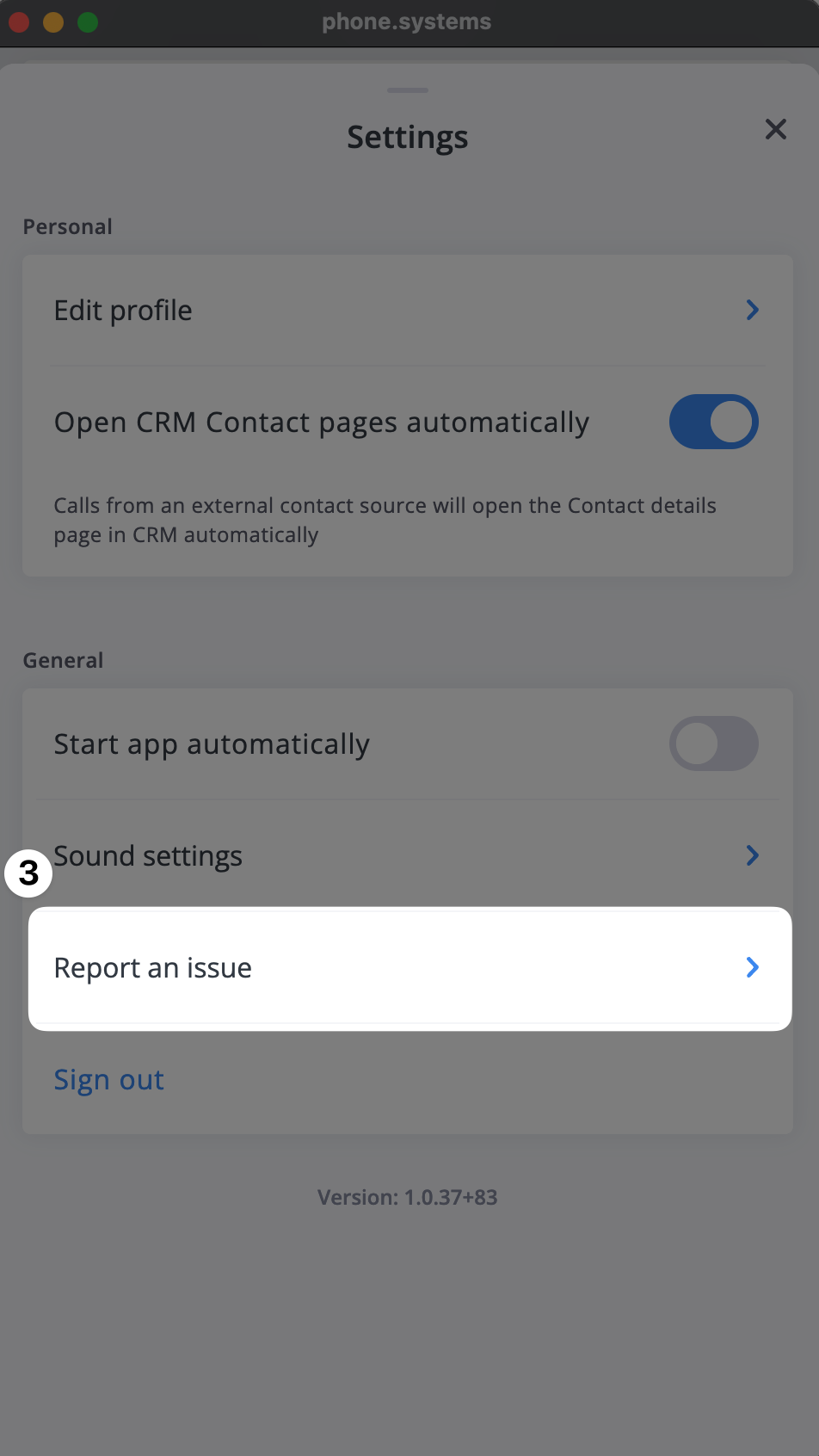Click the green window maximize button
This screenshot has width=819, height=1456.
(x=88, y=22)
